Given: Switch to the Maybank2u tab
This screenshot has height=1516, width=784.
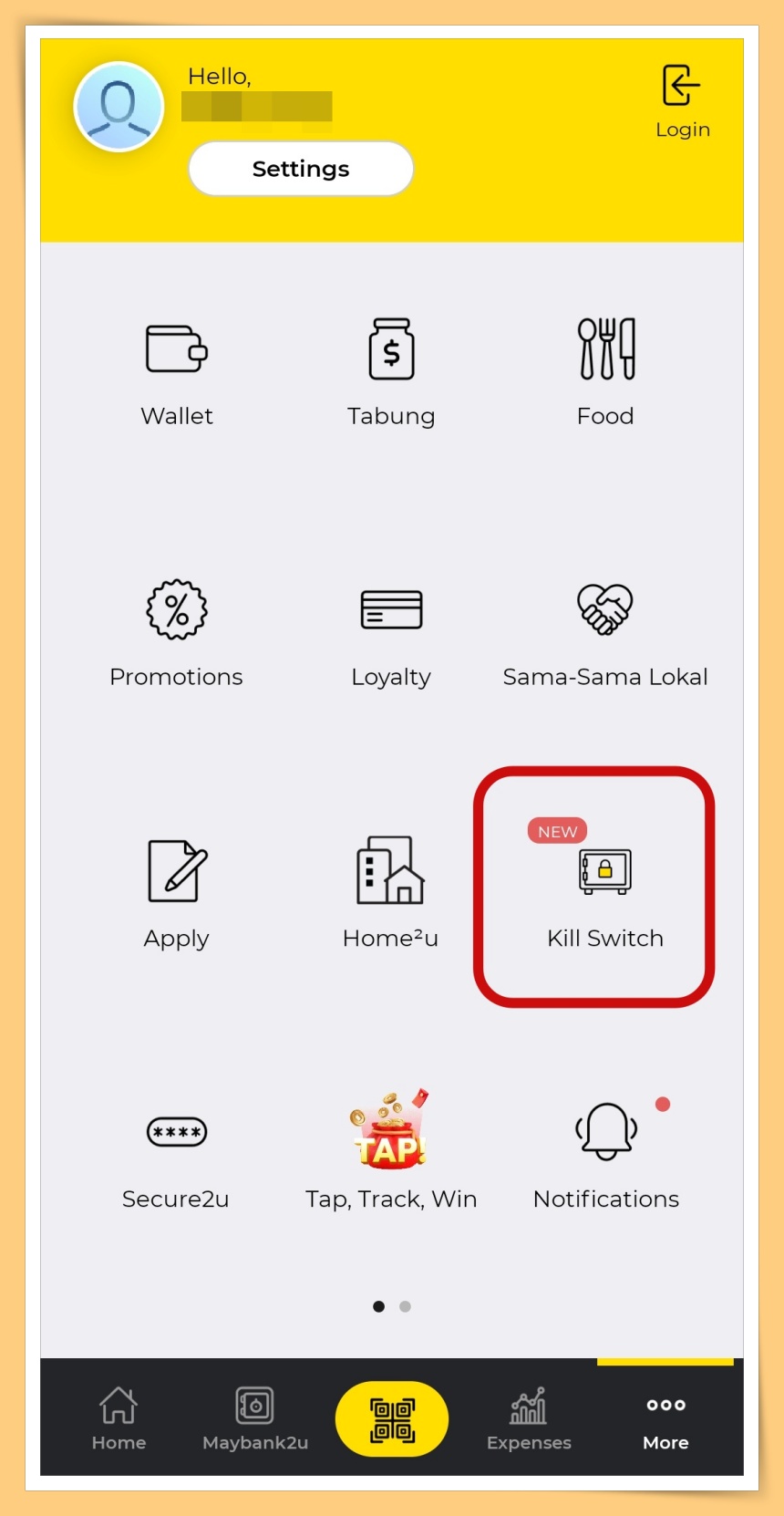Looking at the screenshot, I should (x=255, y=1417).
